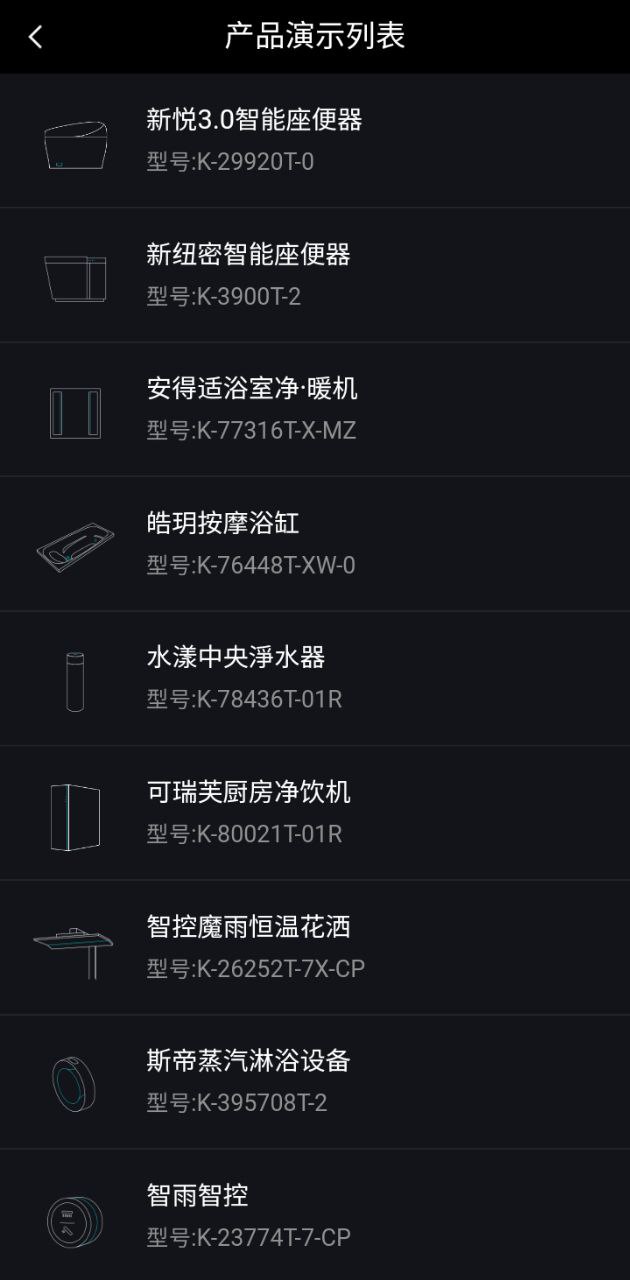This screenshot has width=630, height=1280.
Task: Open 新悦3.0智能座便器 demo
Action: [315, 140]
